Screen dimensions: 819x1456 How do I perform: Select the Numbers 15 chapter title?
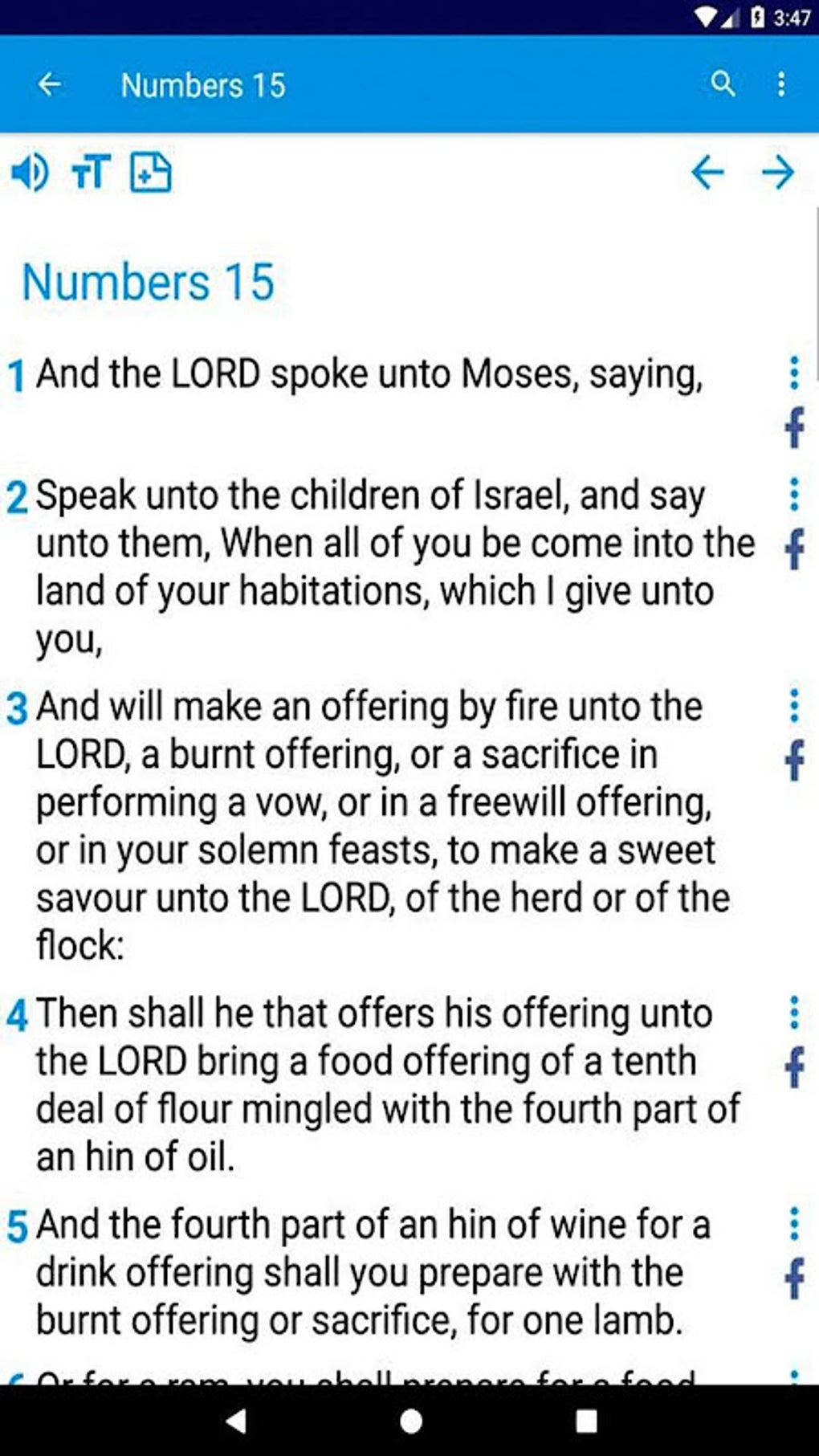(x=147, y=281)
